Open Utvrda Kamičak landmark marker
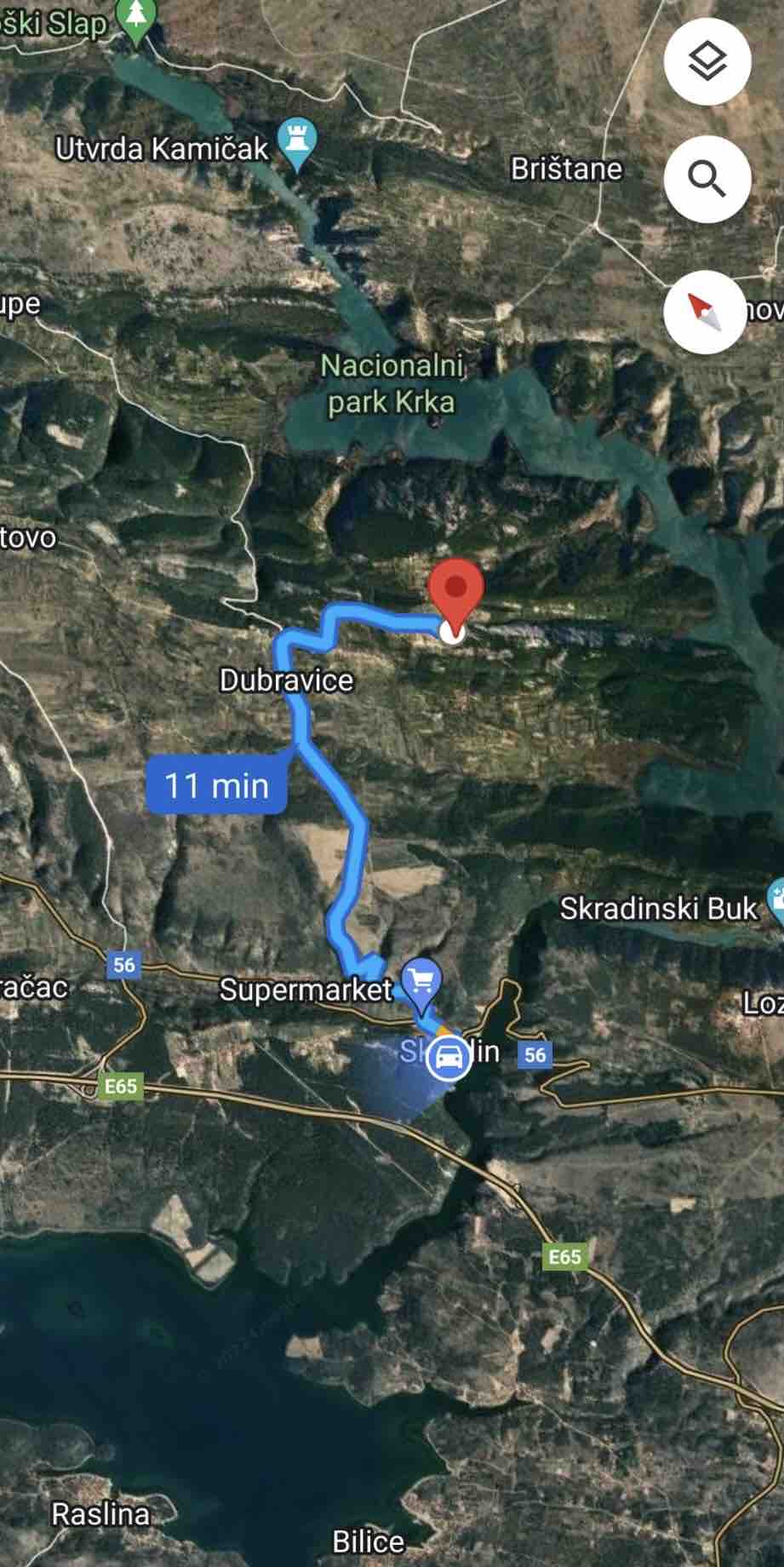The image size is (784, 1567). pyautogui.click(x=297, y=141)
